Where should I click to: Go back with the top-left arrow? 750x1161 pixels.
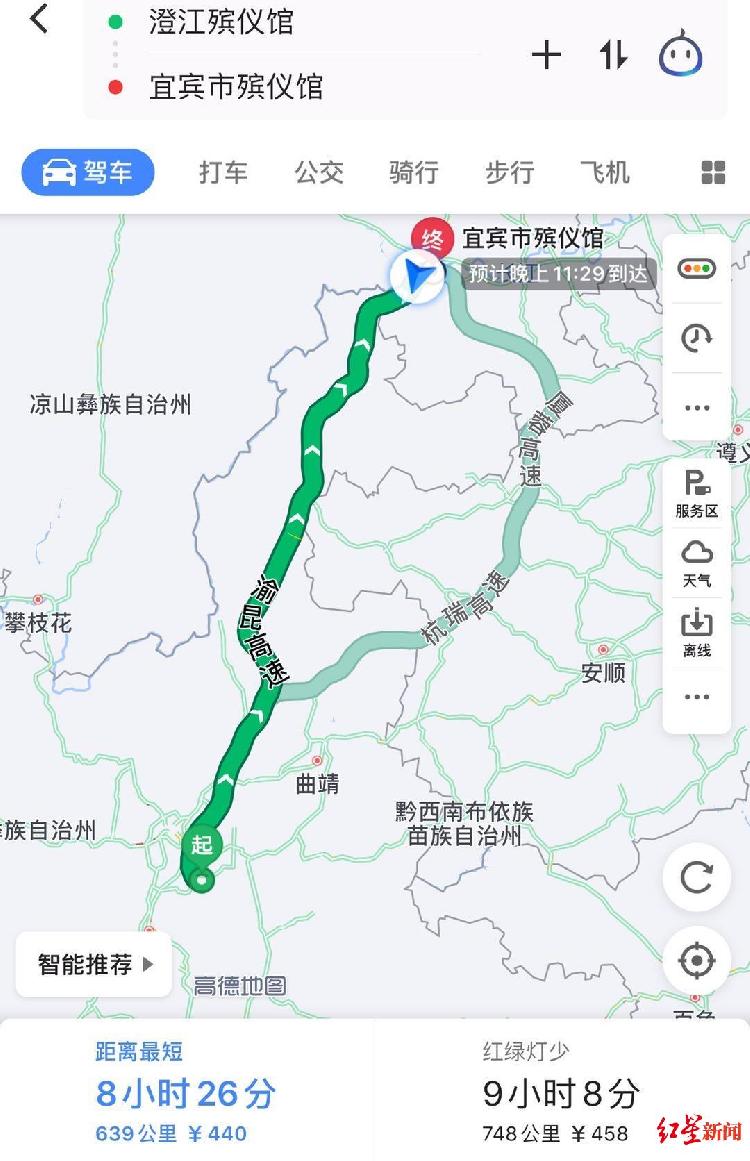coord(38,19)
